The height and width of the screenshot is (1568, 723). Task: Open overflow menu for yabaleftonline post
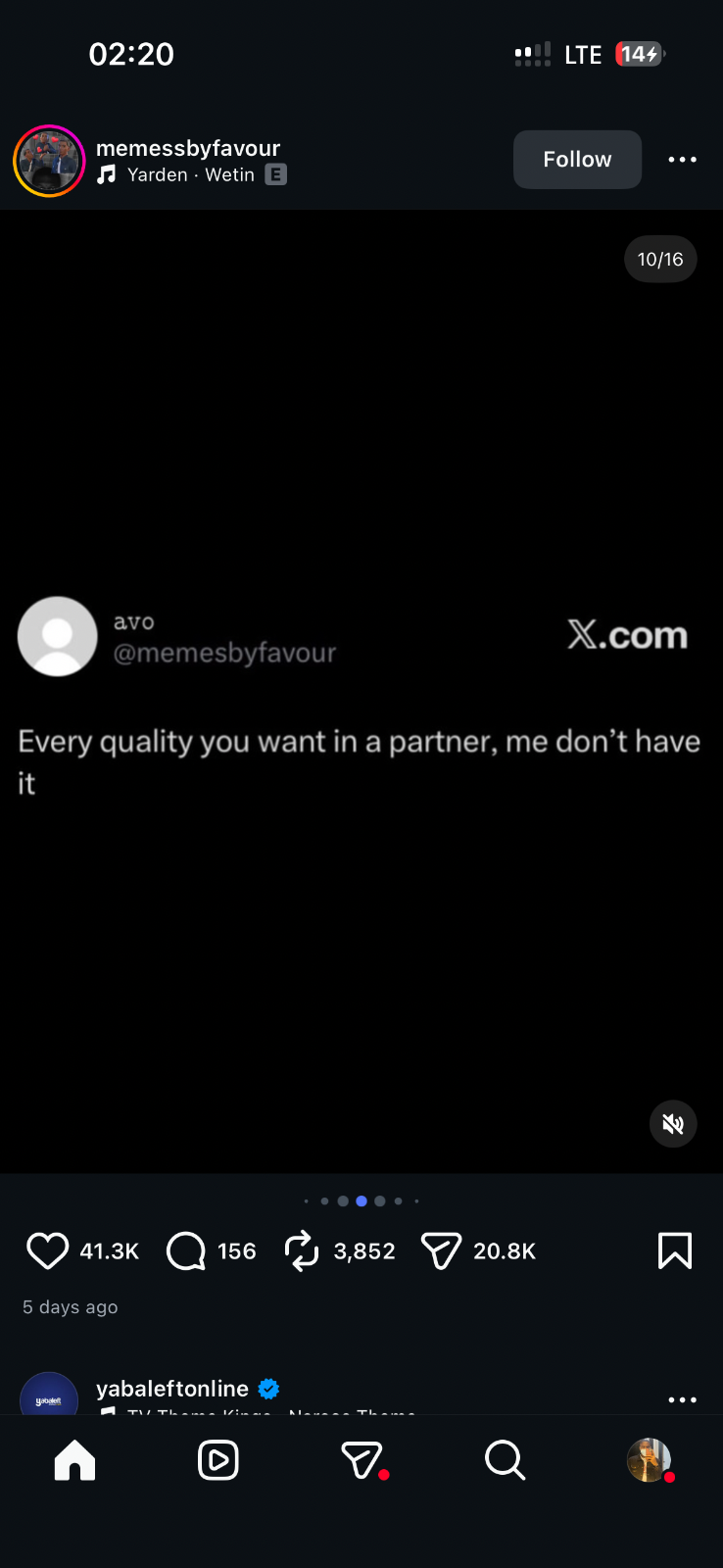point(682,1399)
